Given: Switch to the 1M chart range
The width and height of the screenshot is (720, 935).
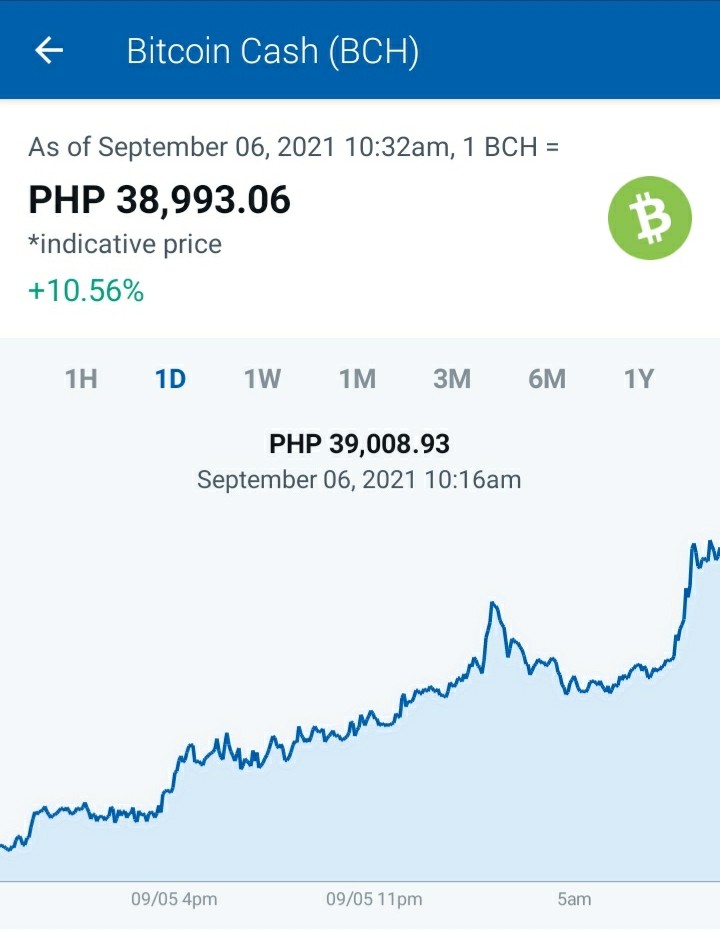Looking at the screenshot, I should 357,379.
